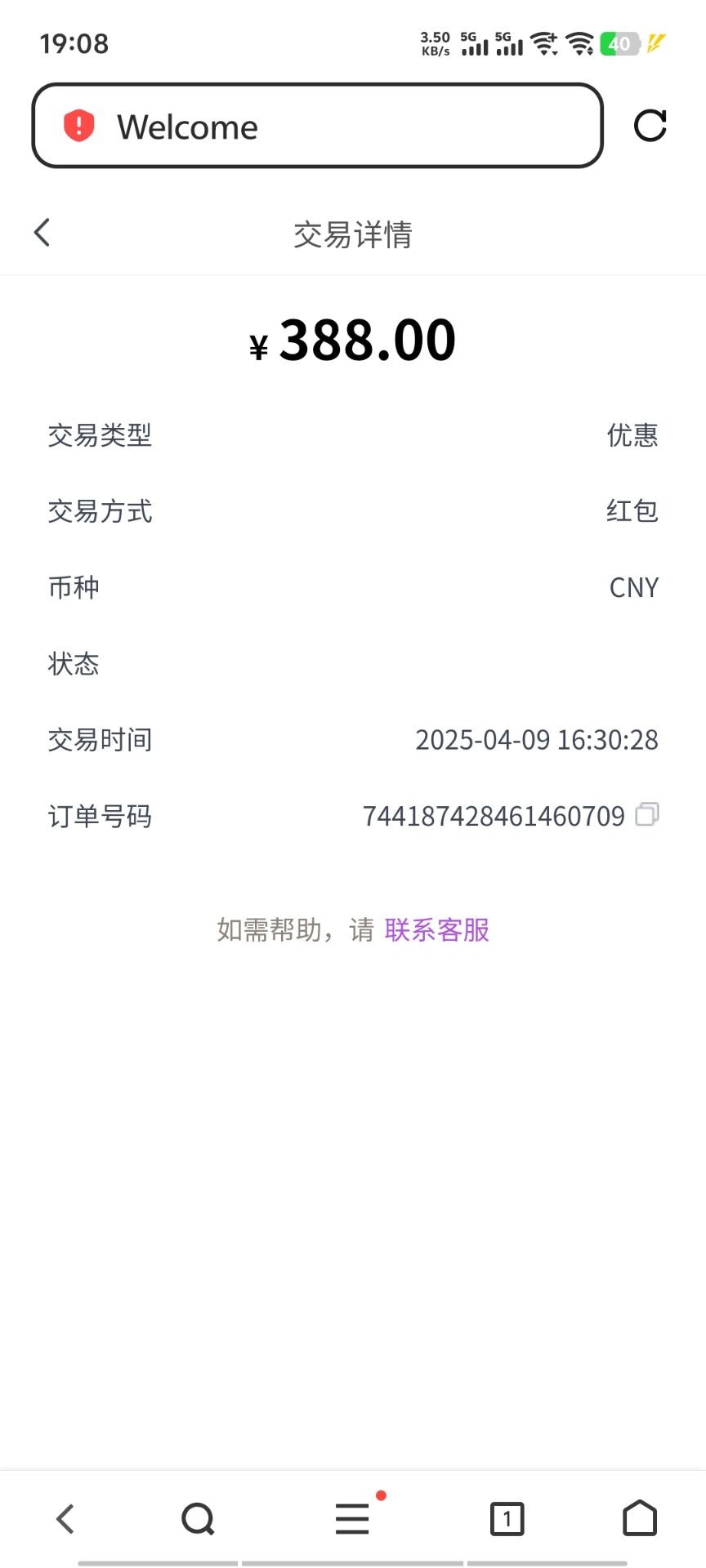Open the 联系客服 link
Screen dimensions: 706x1568
(x=436, y=929)
